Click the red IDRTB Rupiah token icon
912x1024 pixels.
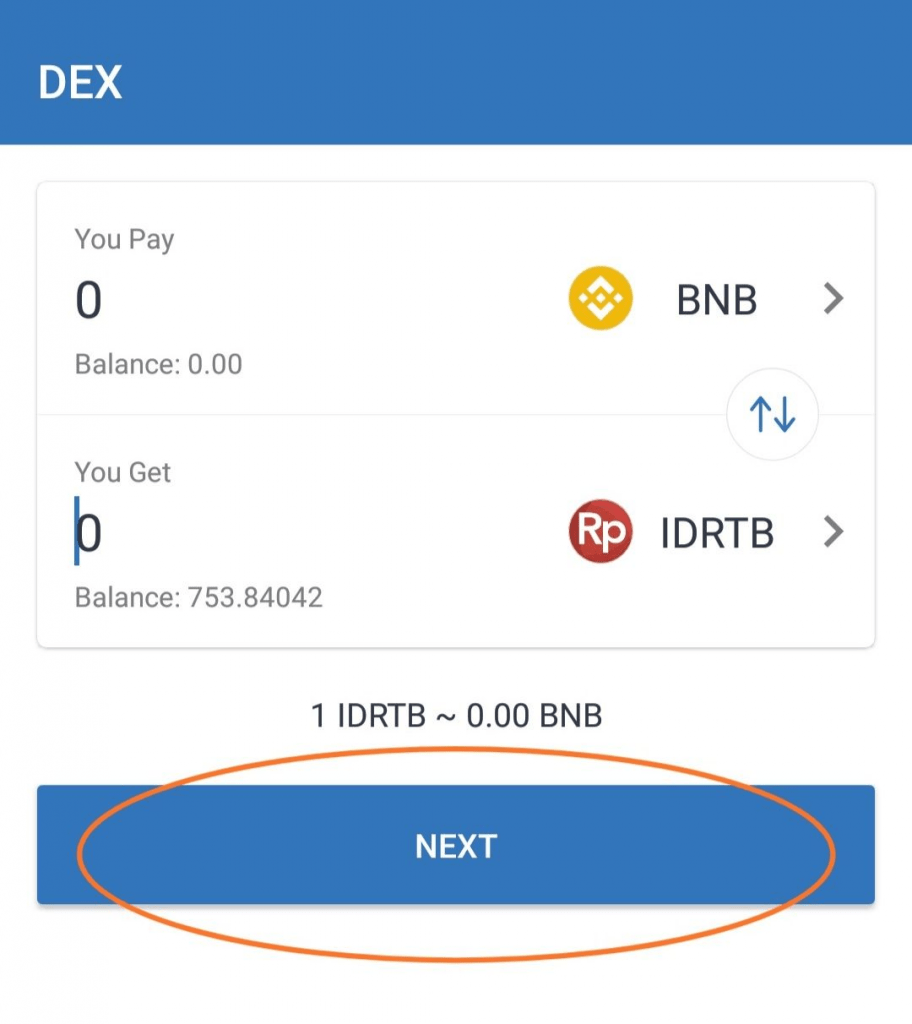click(600, 532)
